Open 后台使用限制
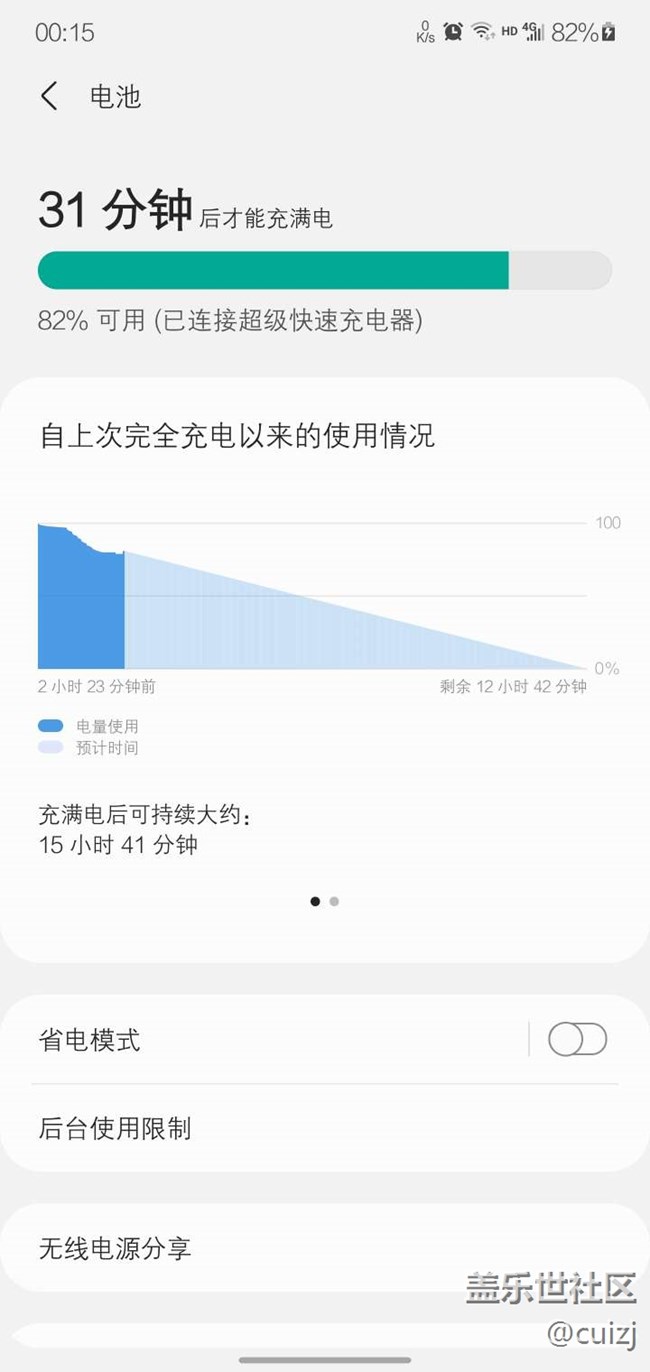The width and height of the screenshot is (650, 1372). click(x=325, y=1129)
